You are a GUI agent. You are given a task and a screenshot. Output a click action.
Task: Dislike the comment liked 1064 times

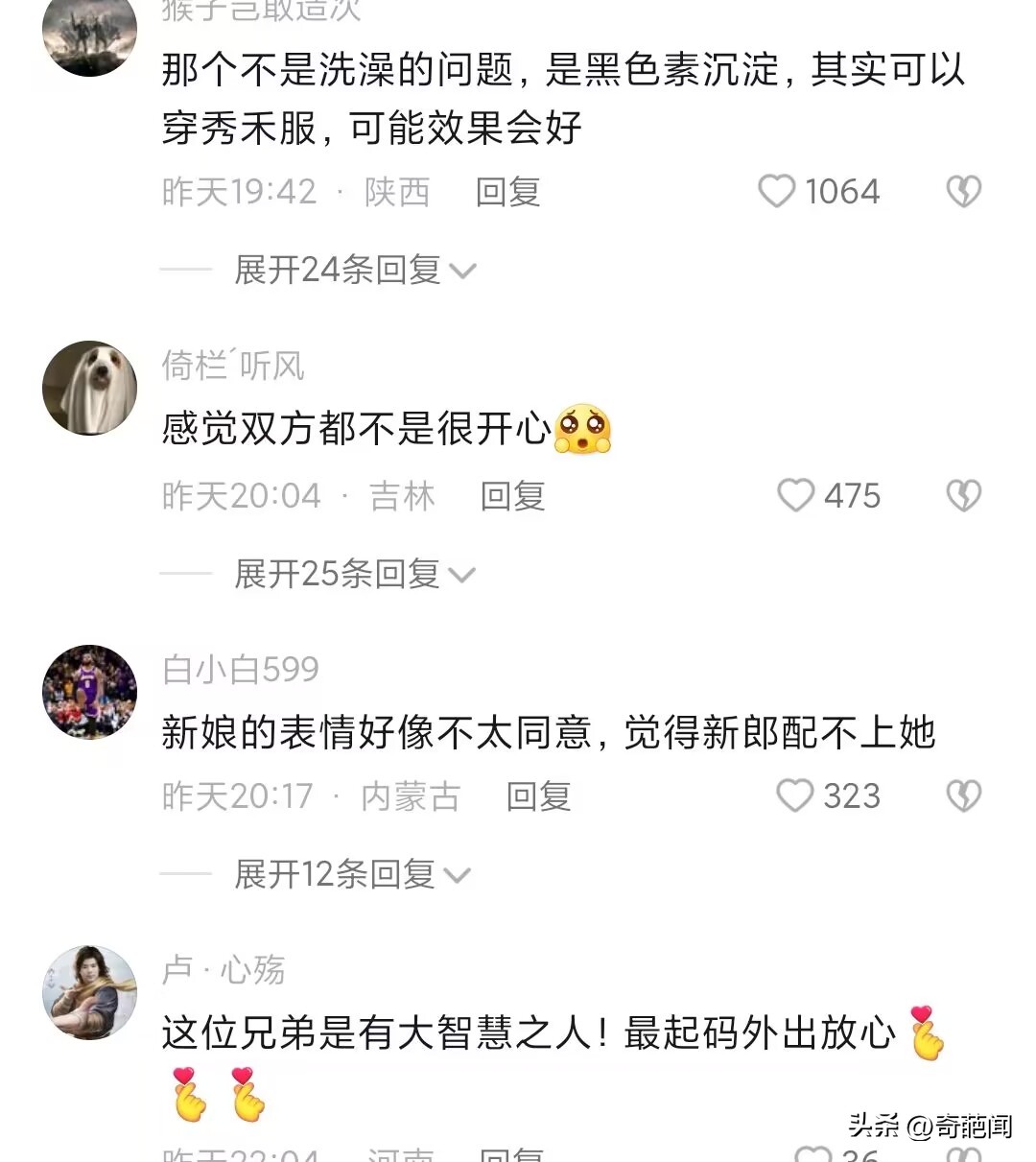[962, 191]
